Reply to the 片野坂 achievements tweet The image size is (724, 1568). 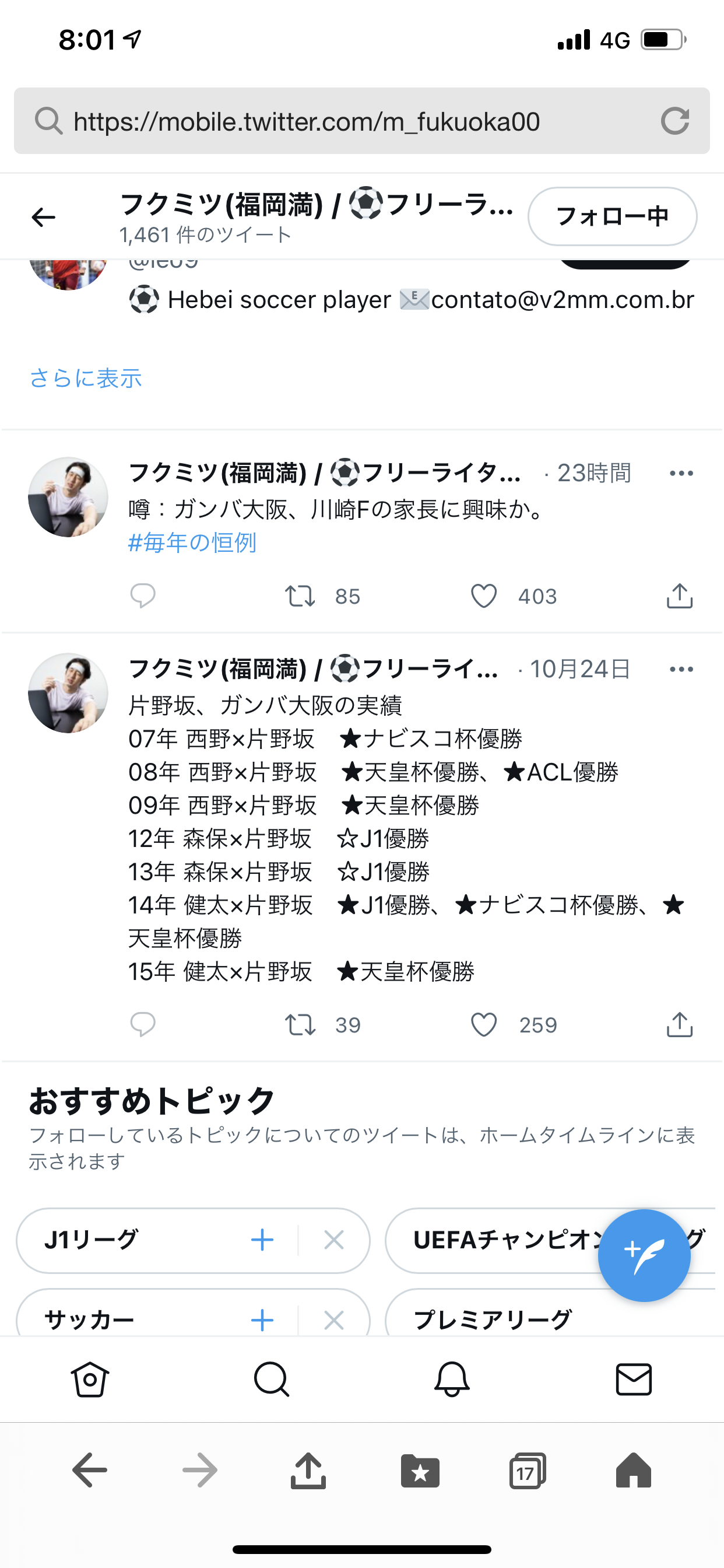(143, 1024)
